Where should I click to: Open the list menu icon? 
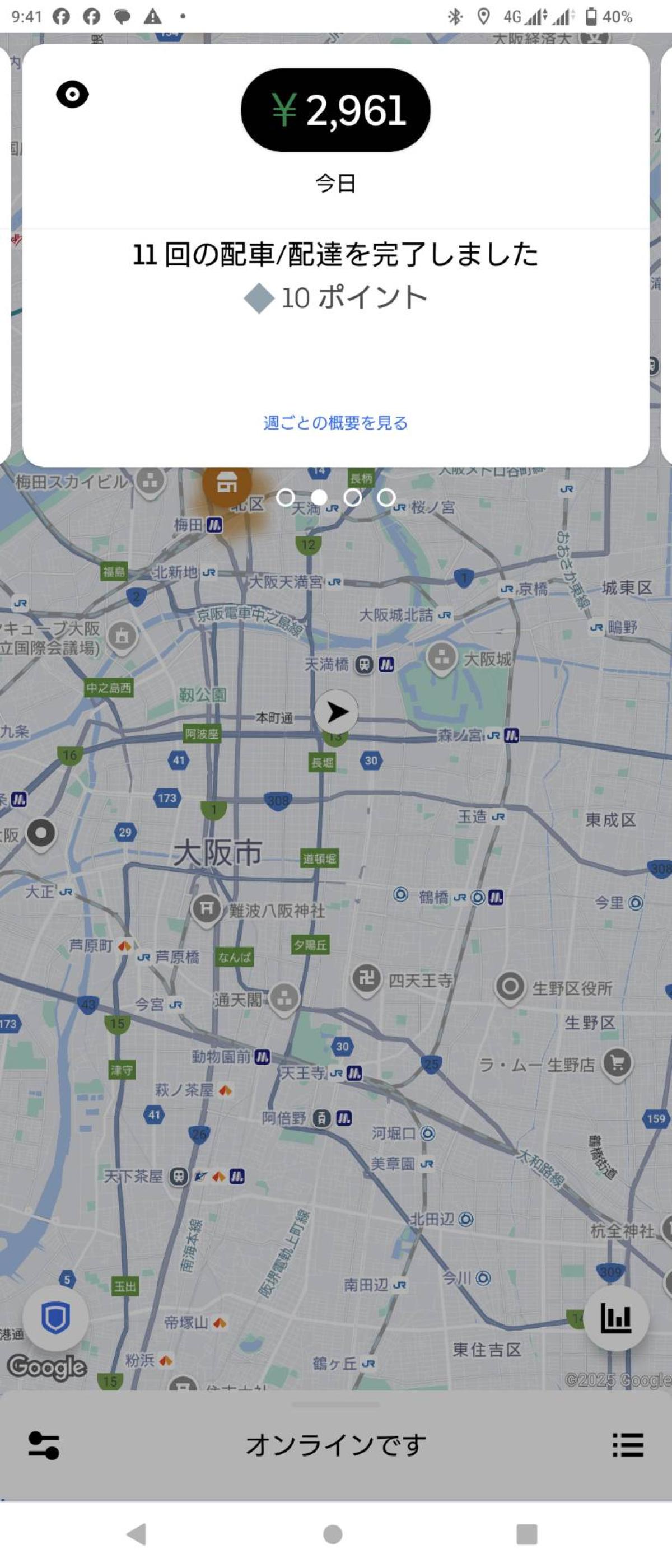tap(628, 1444)
